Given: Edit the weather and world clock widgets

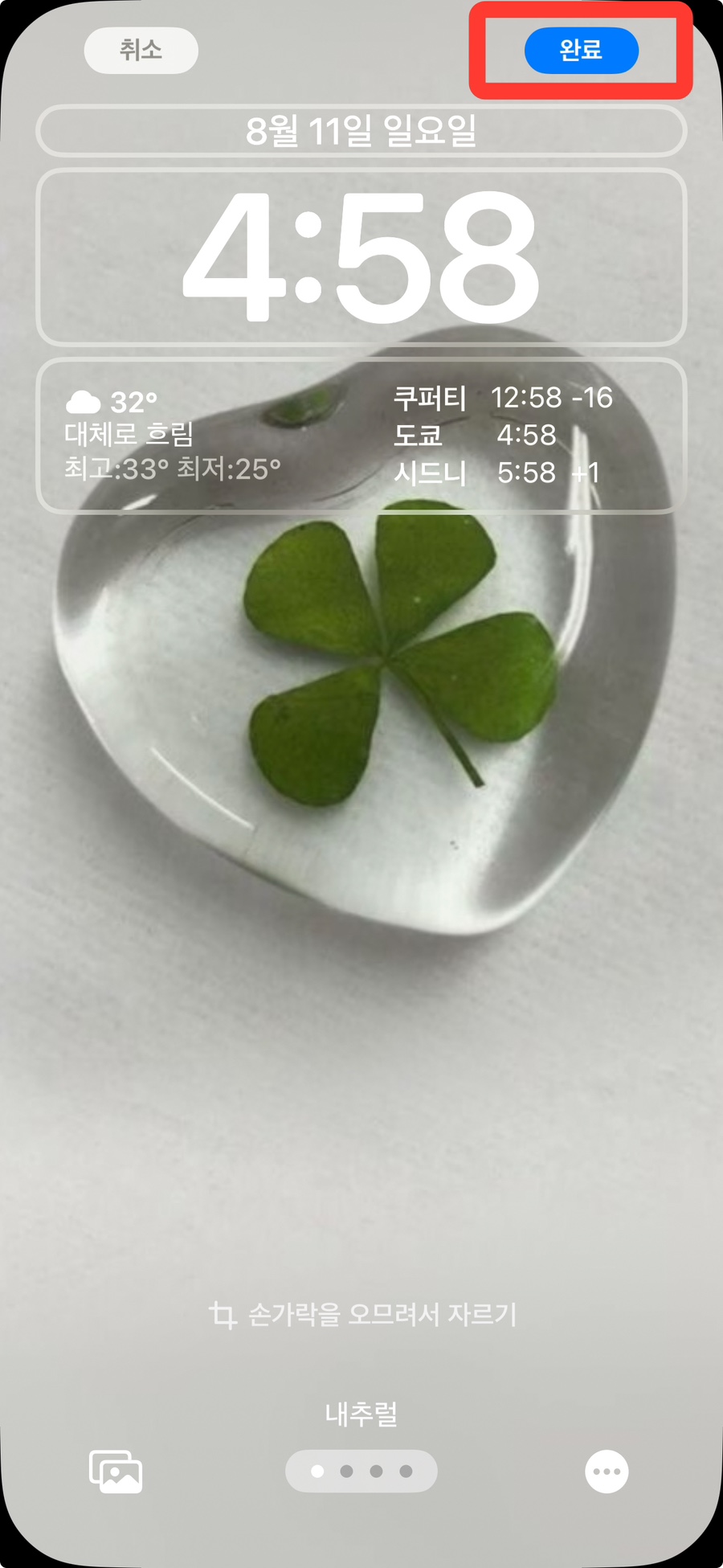Looking at the screenshot, I should point(361,436).
